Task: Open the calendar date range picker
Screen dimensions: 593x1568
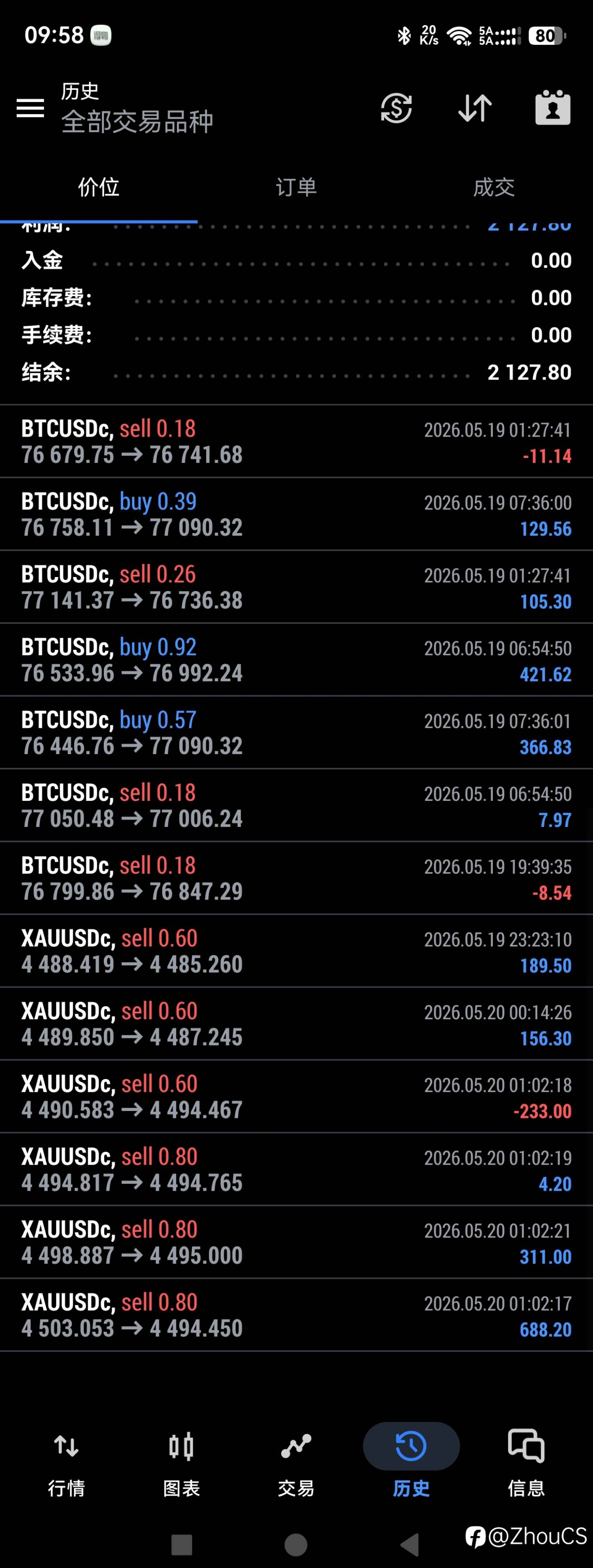Action: pos(553,108)
